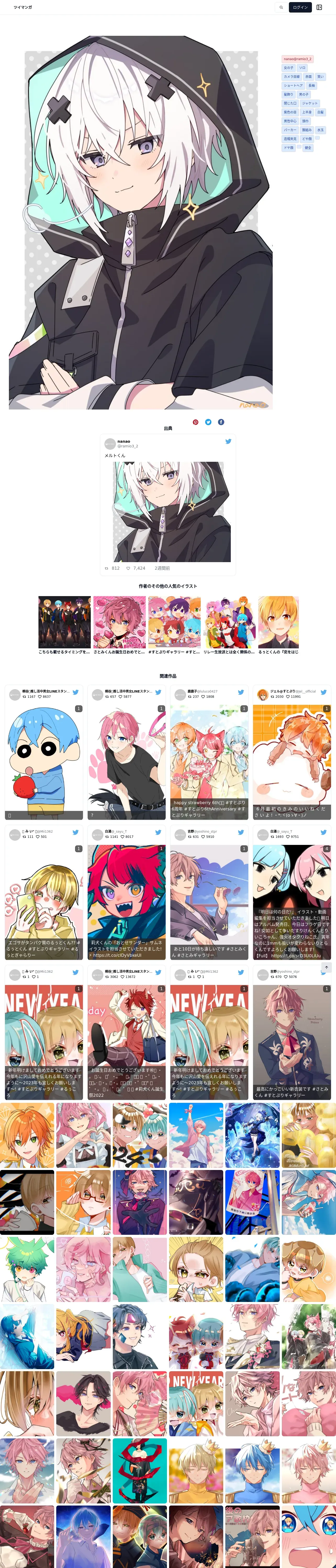Viewport: 336px width, 1568px height.
Task: Share the illustration on Twitter
Action: click(x=208, y=422)
